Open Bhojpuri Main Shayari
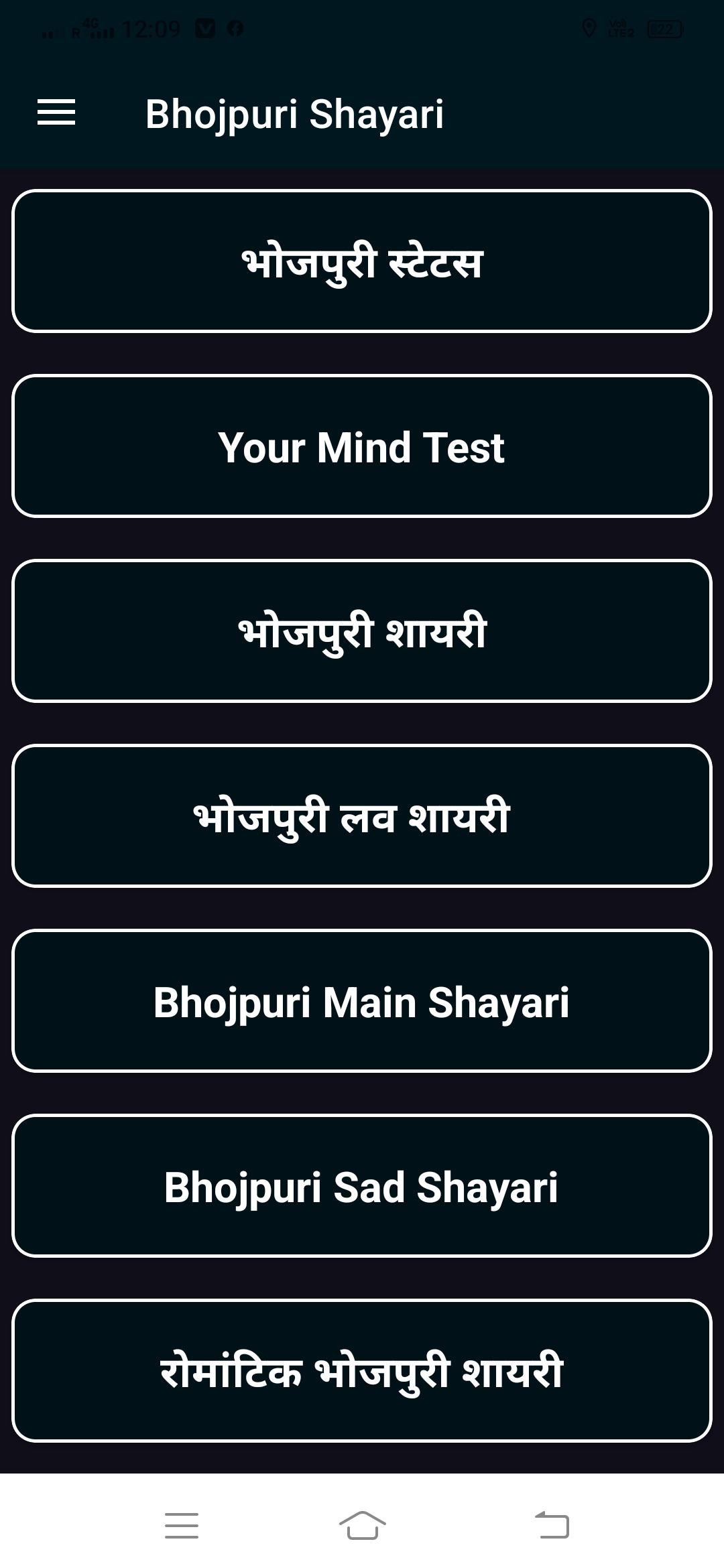 [362, 1001]
